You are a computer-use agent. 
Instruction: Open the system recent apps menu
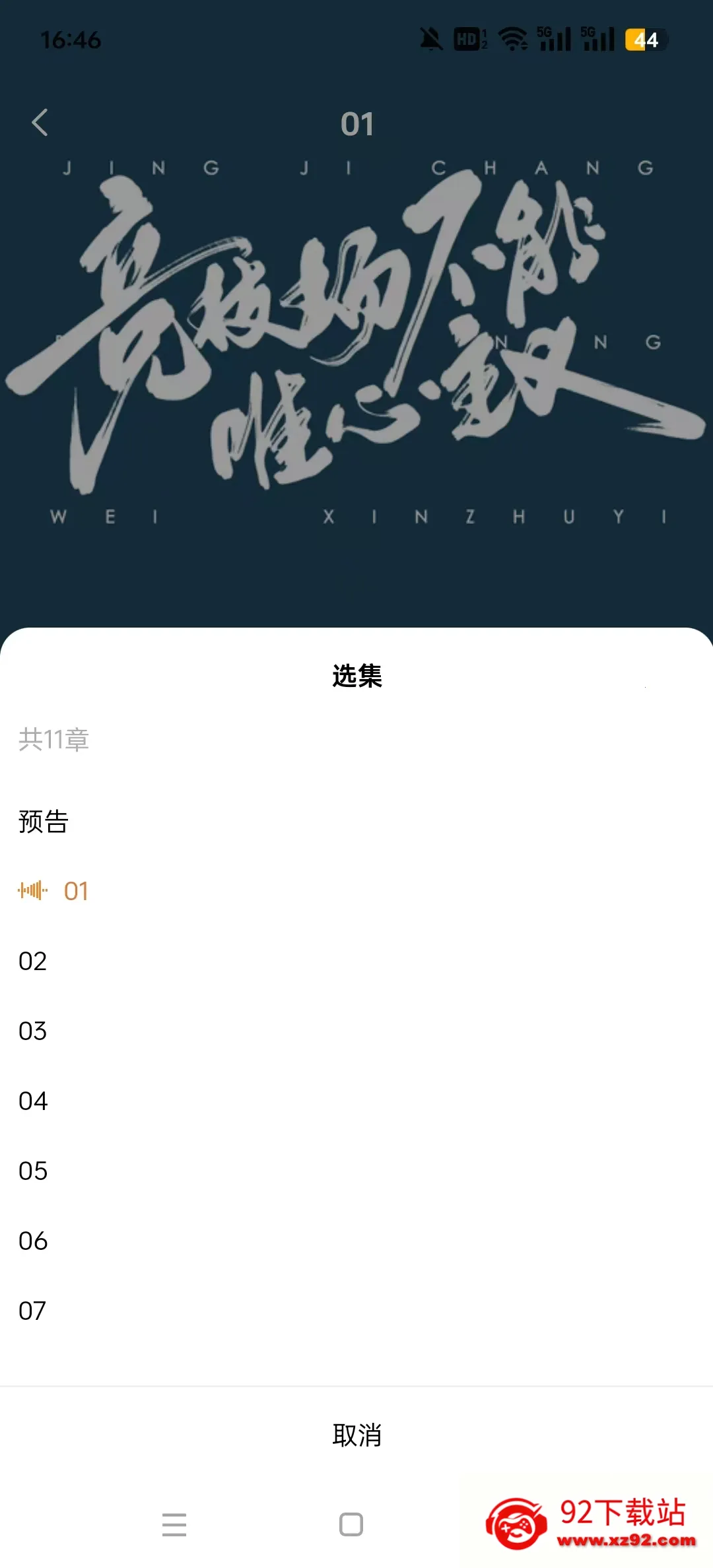[174, 1525]
